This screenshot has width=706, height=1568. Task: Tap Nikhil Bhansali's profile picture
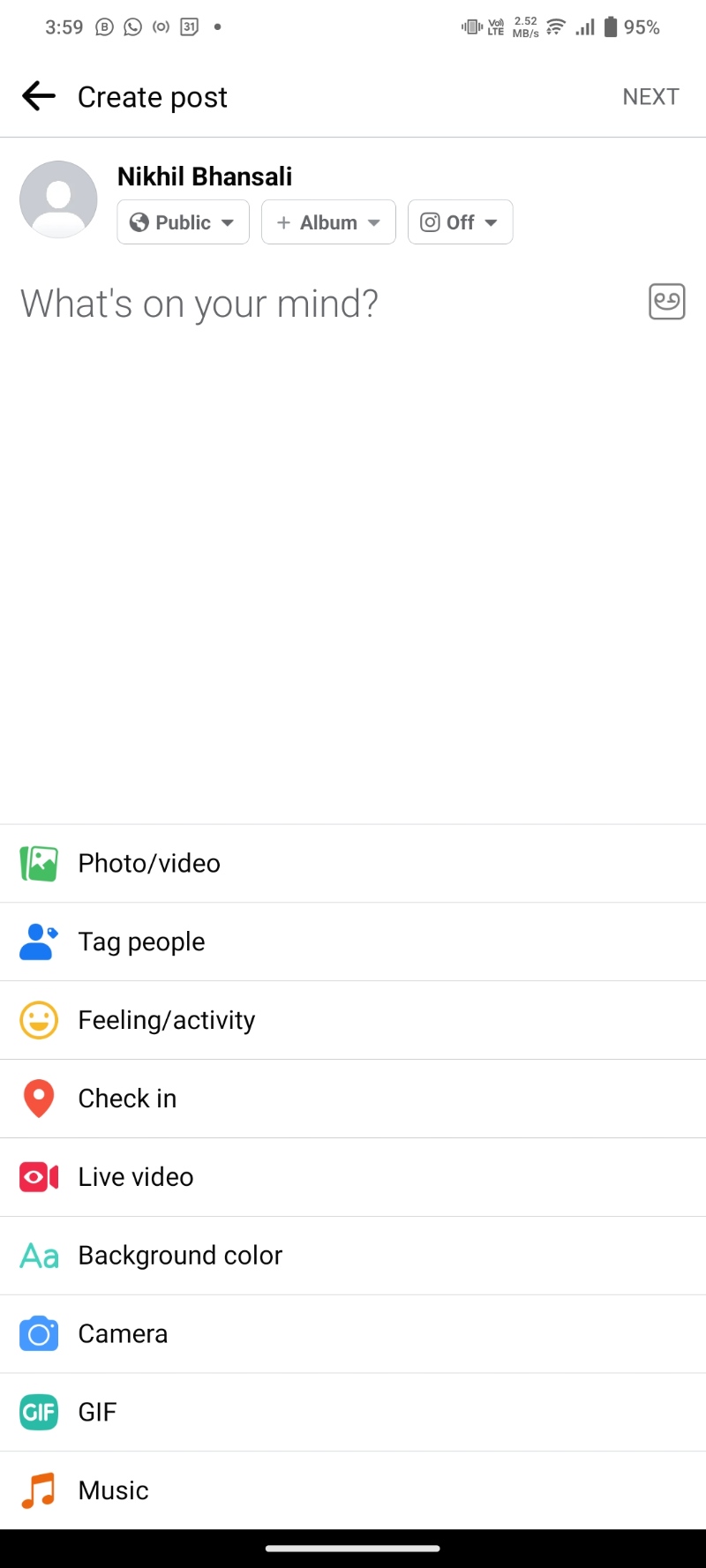tap(58, 199)
